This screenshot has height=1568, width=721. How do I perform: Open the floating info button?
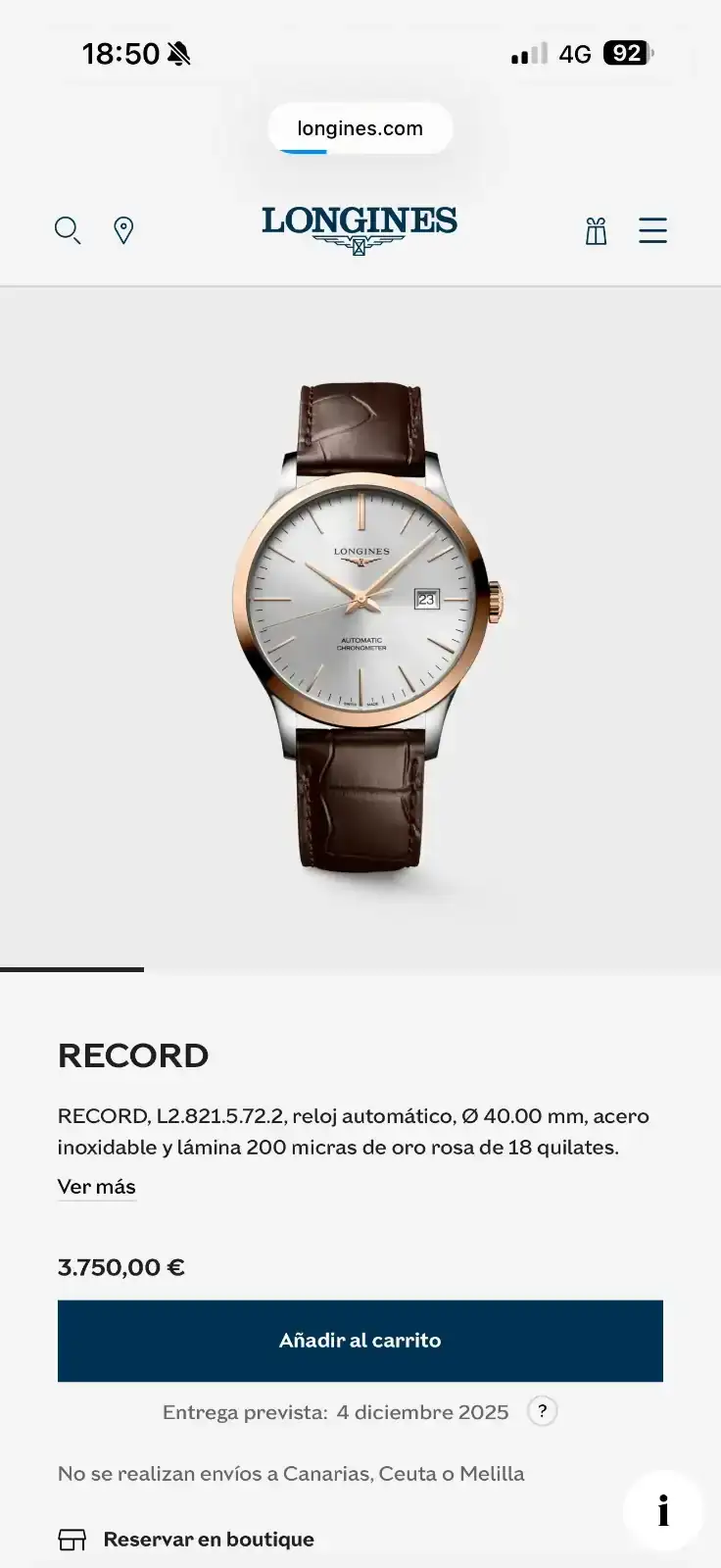click(663, 1510)
